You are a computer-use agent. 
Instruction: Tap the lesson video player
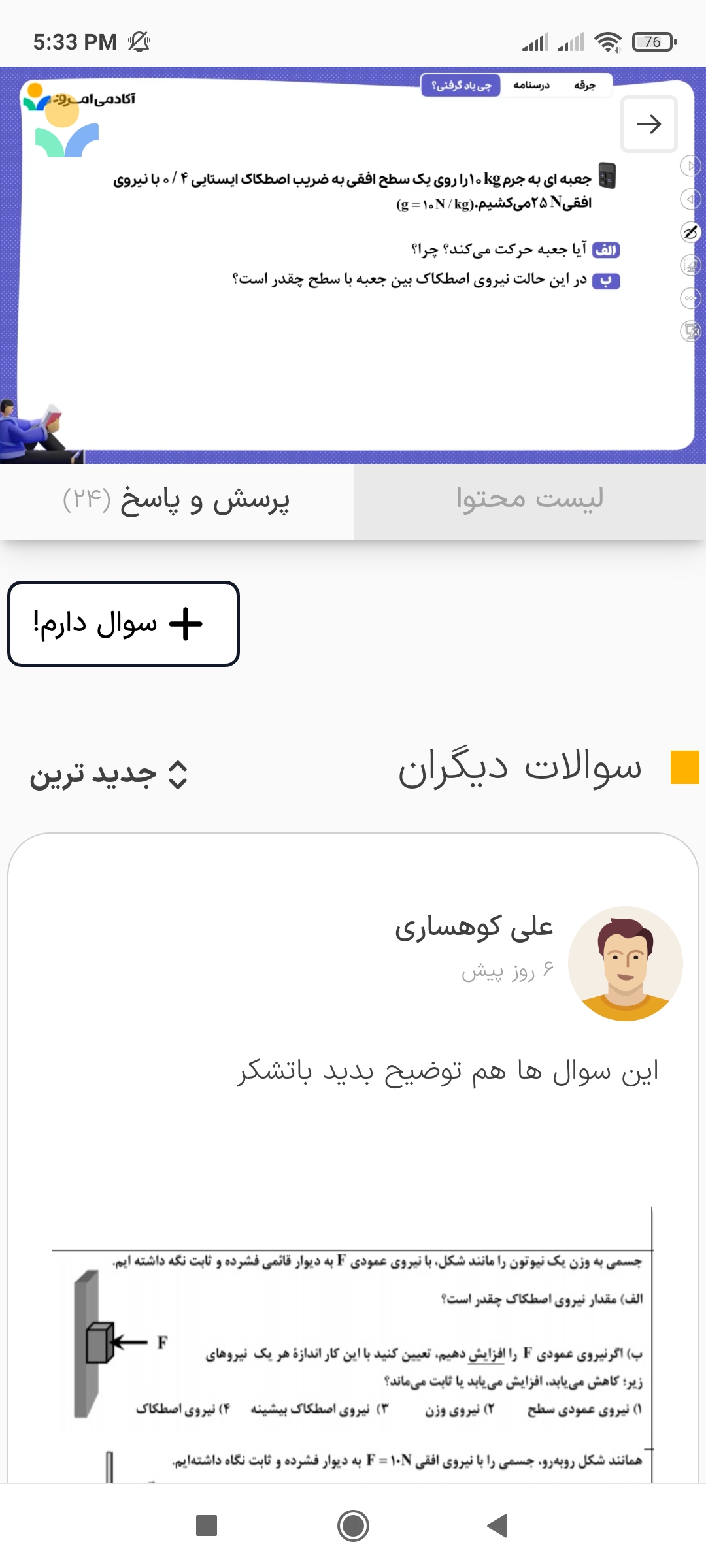[353, 265]
